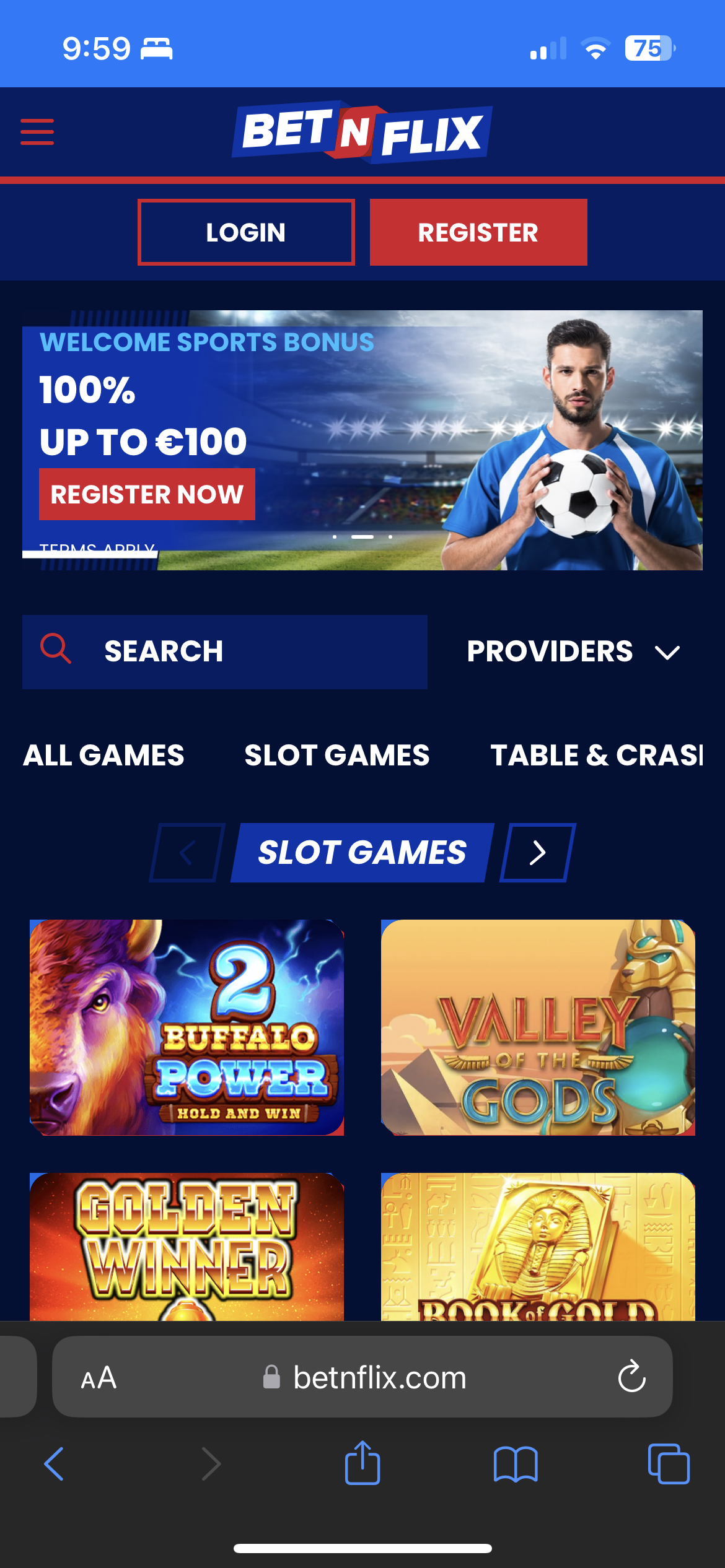The width and height of the screenshot is (725, 1568).
Task: Open the hamburger menu
Action: 37,132
